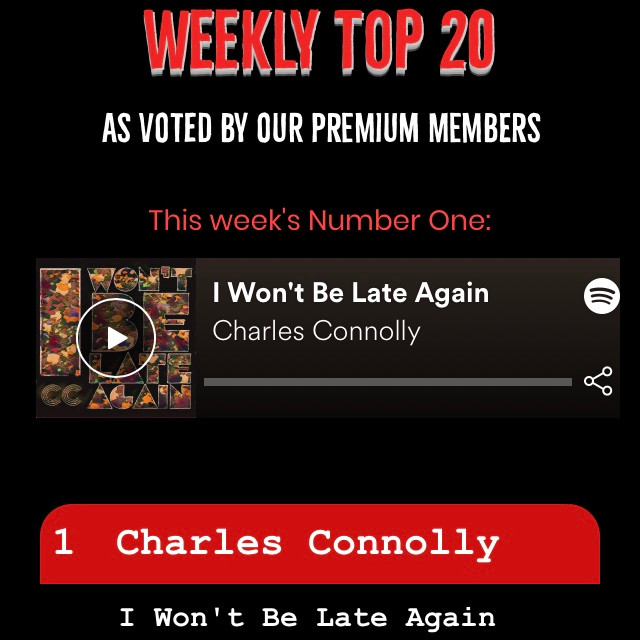This screenshot has height=640, width=640.
Task: Share the Charles Connolly track
Action: [x=598, y=381]
